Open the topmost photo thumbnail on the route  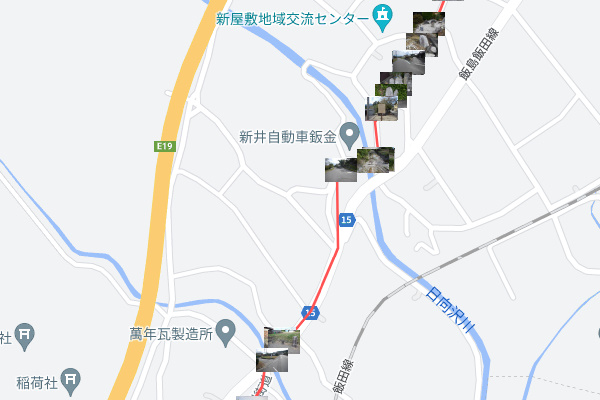[x=429, y=22]
